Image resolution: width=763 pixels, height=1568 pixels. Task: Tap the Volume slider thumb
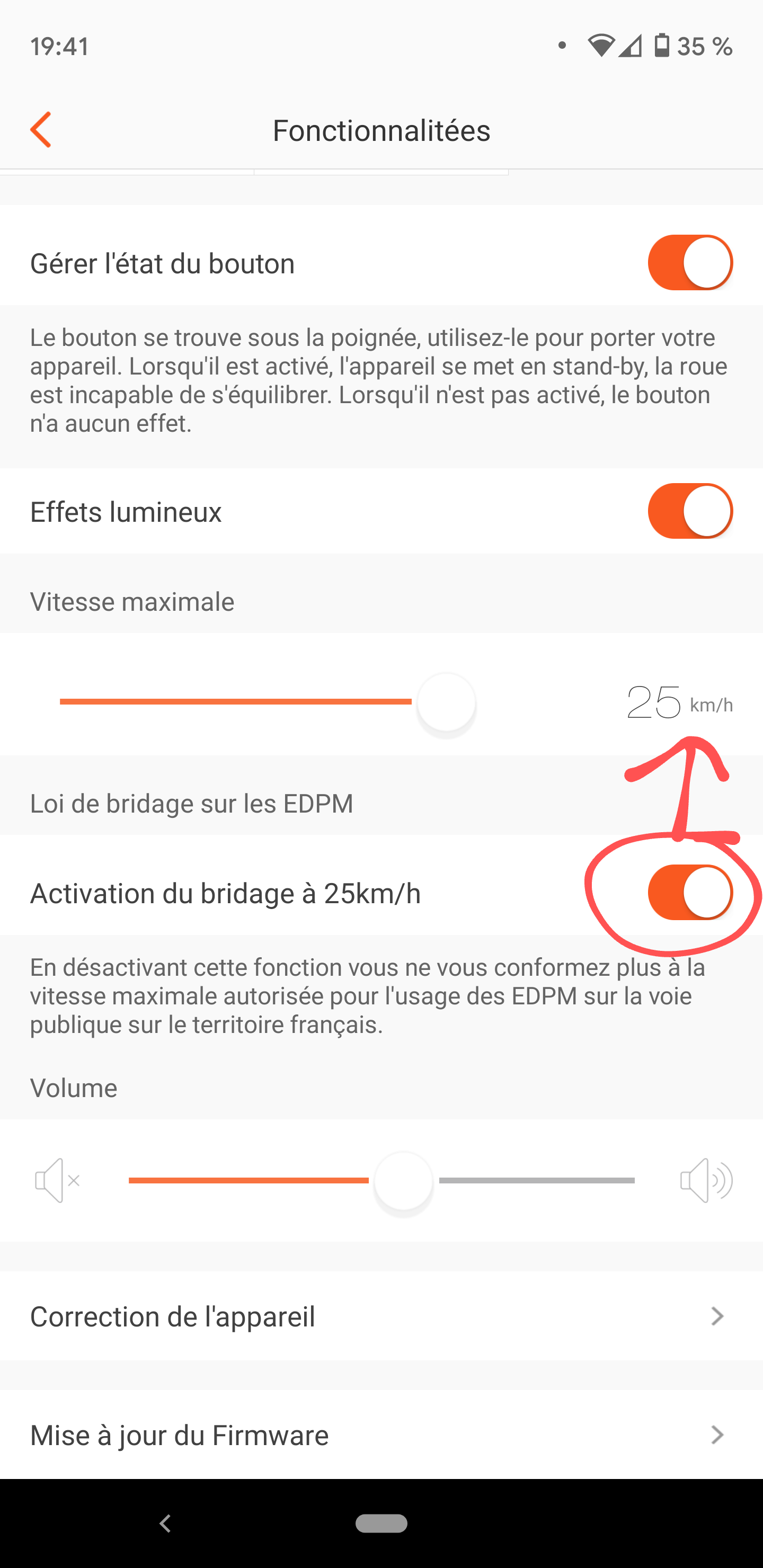403,1181
